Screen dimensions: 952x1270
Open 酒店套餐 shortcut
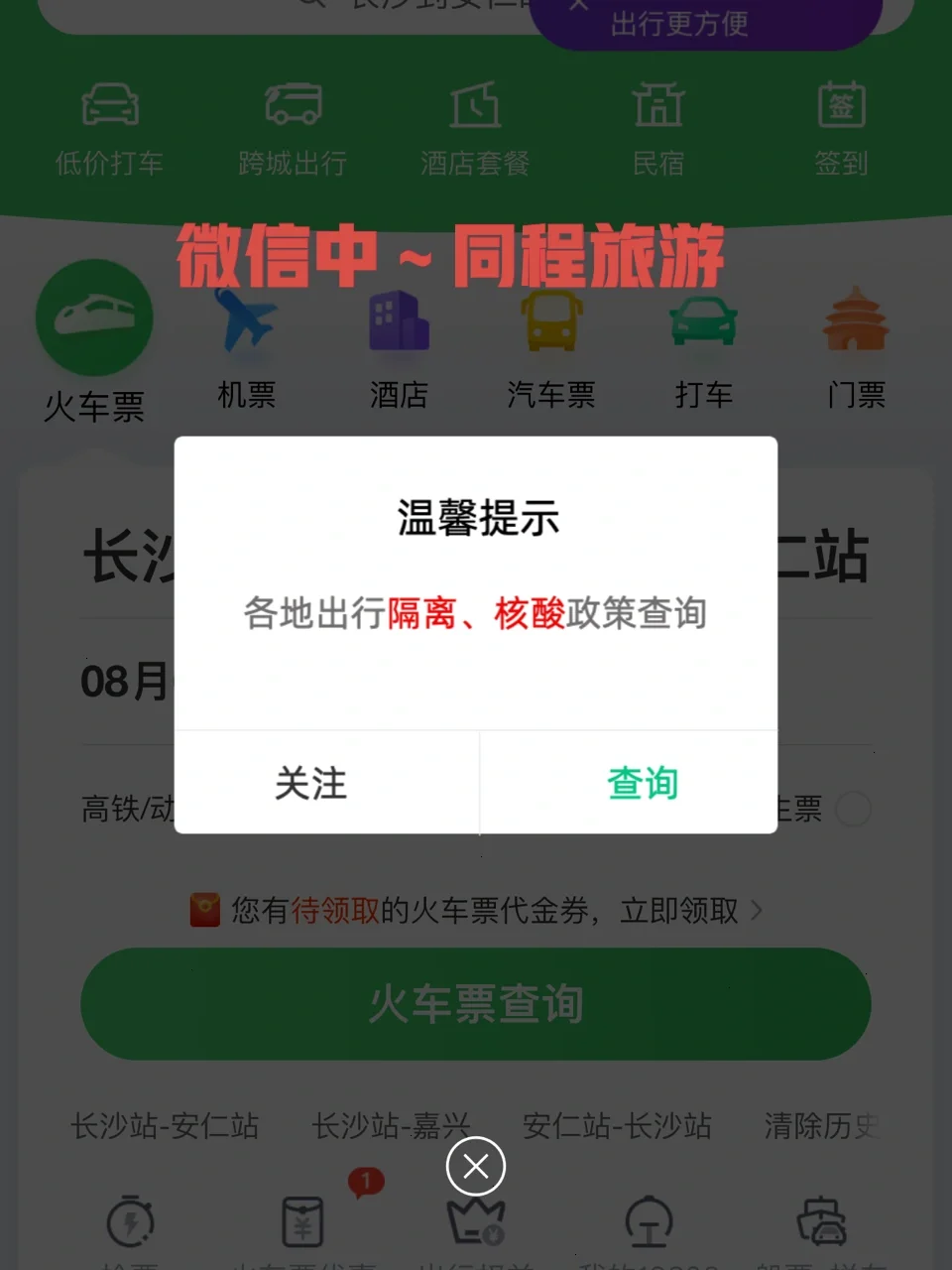click(475, 129)
